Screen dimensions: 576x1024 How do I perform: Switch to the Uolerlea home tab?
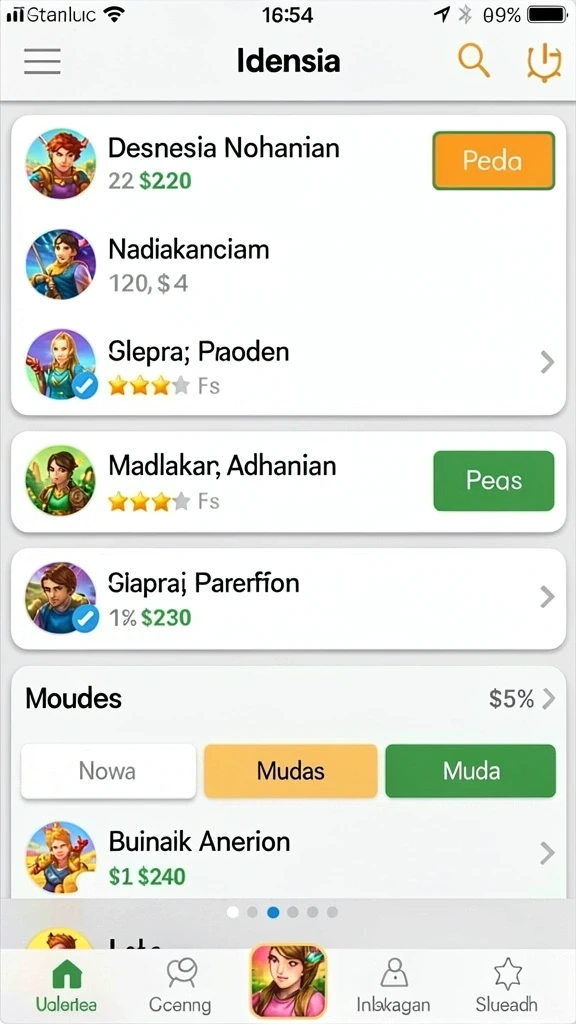pyautogui.click(x=68, y=985)
